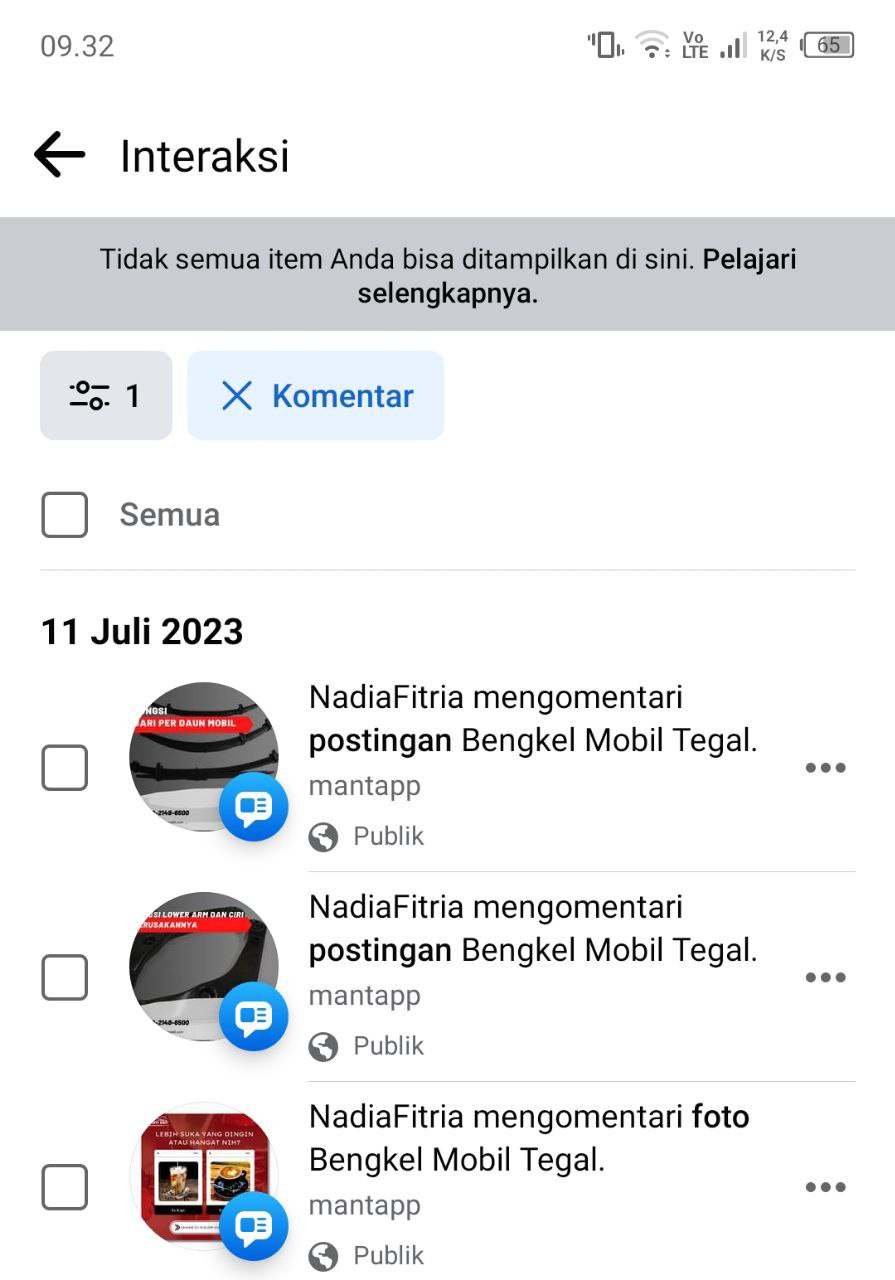Open more options for the Per Daun Mobil comment
The width and height of the screenshot is (895, 1280).
point(825,768)
